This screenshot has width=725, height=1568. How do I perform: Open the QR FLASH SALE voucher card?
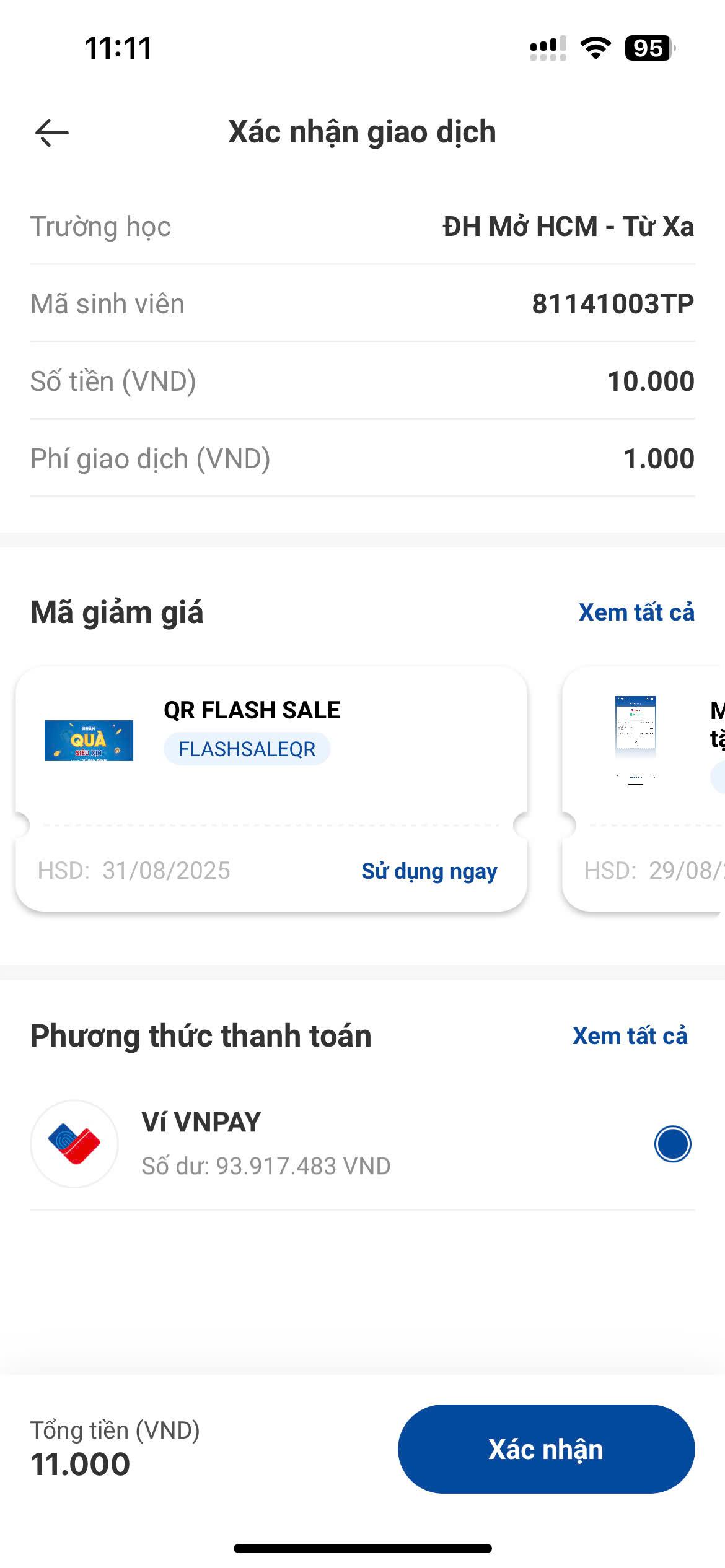pos(271,788)
